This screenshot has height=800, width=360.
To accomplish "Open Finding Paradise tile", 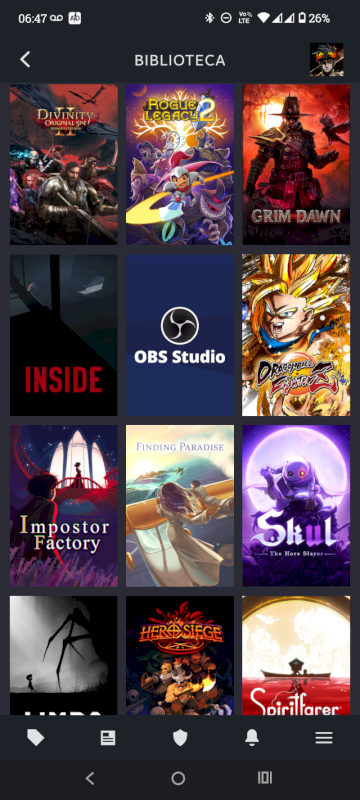I will coord(180,506).
